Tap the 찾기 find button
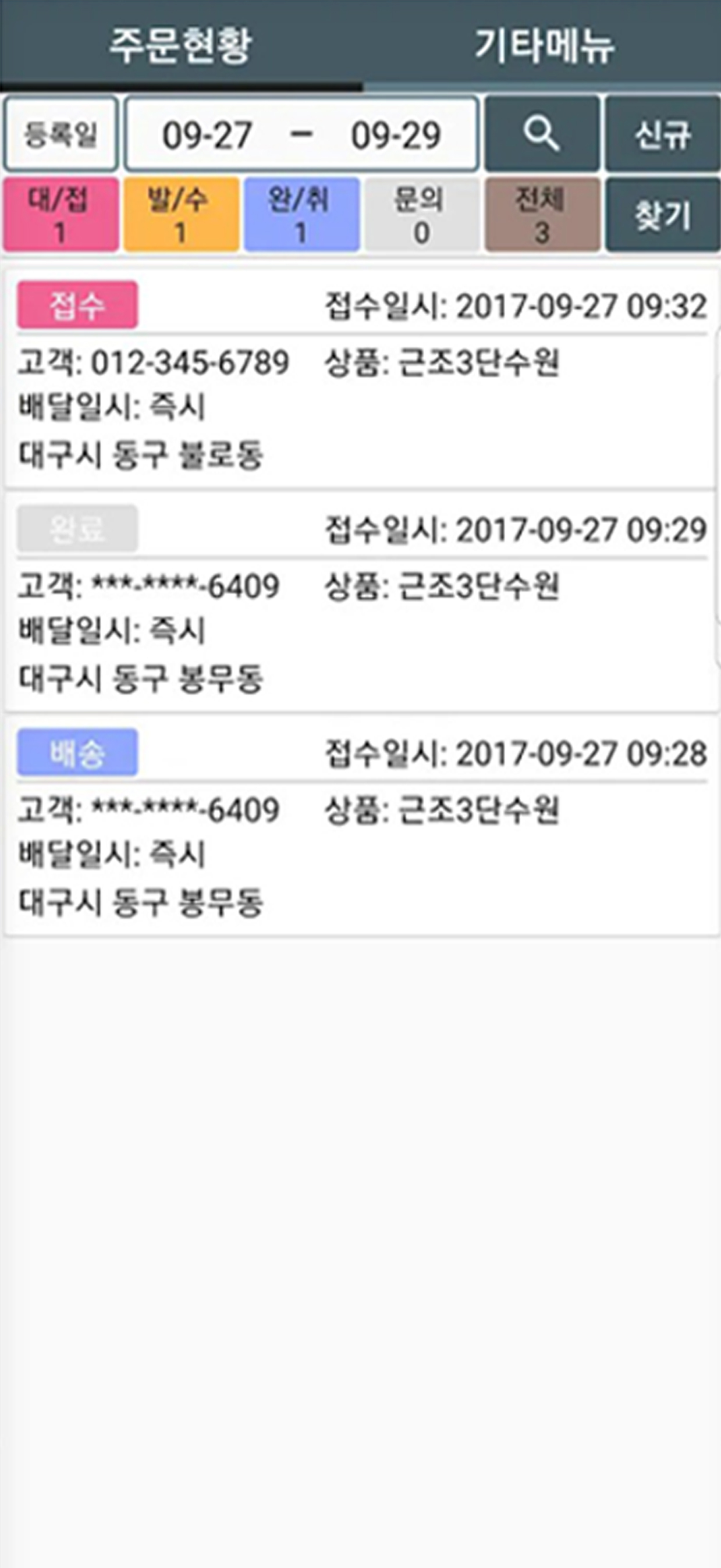This screenshot has height=1568, width=721. click(x=663, y=215)
